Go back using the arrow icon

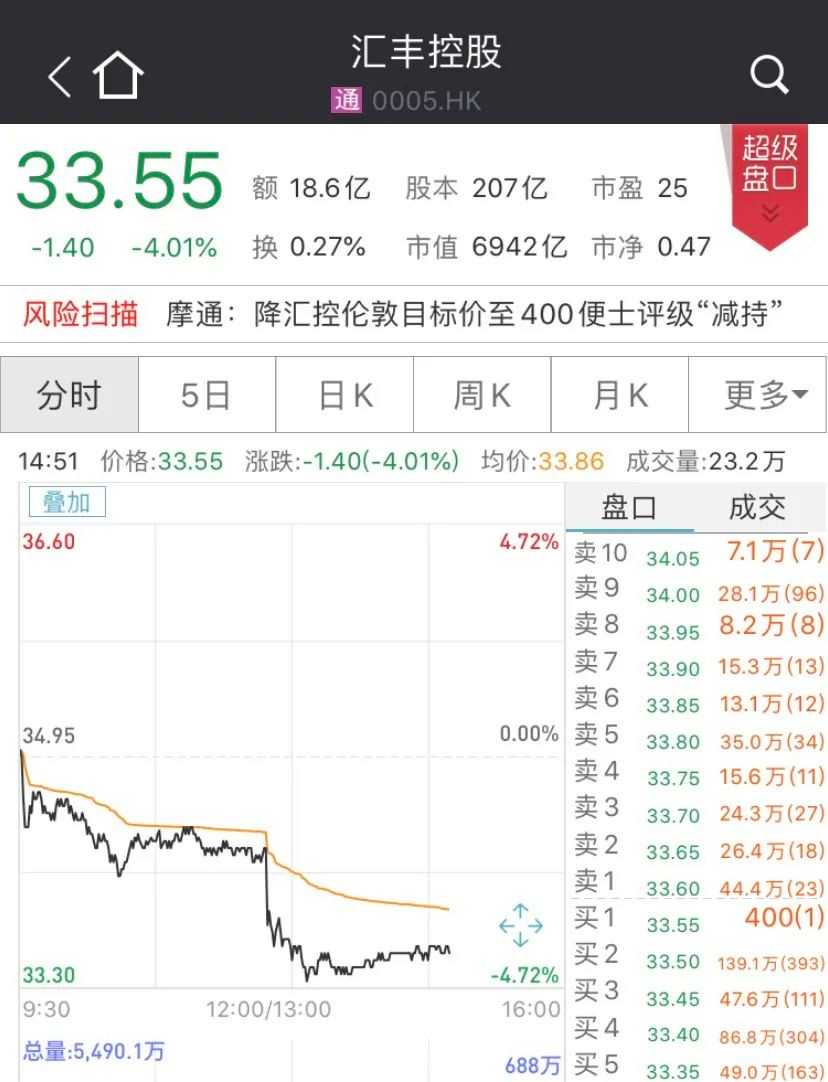60,76
